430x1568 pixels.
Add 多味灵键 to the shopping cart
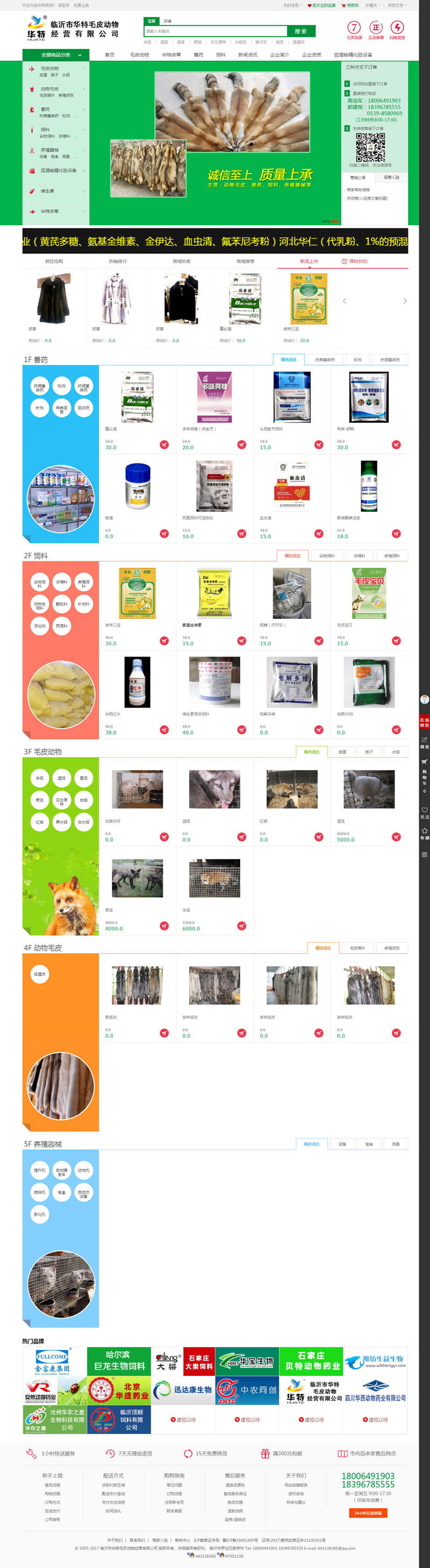pos(241,444)
